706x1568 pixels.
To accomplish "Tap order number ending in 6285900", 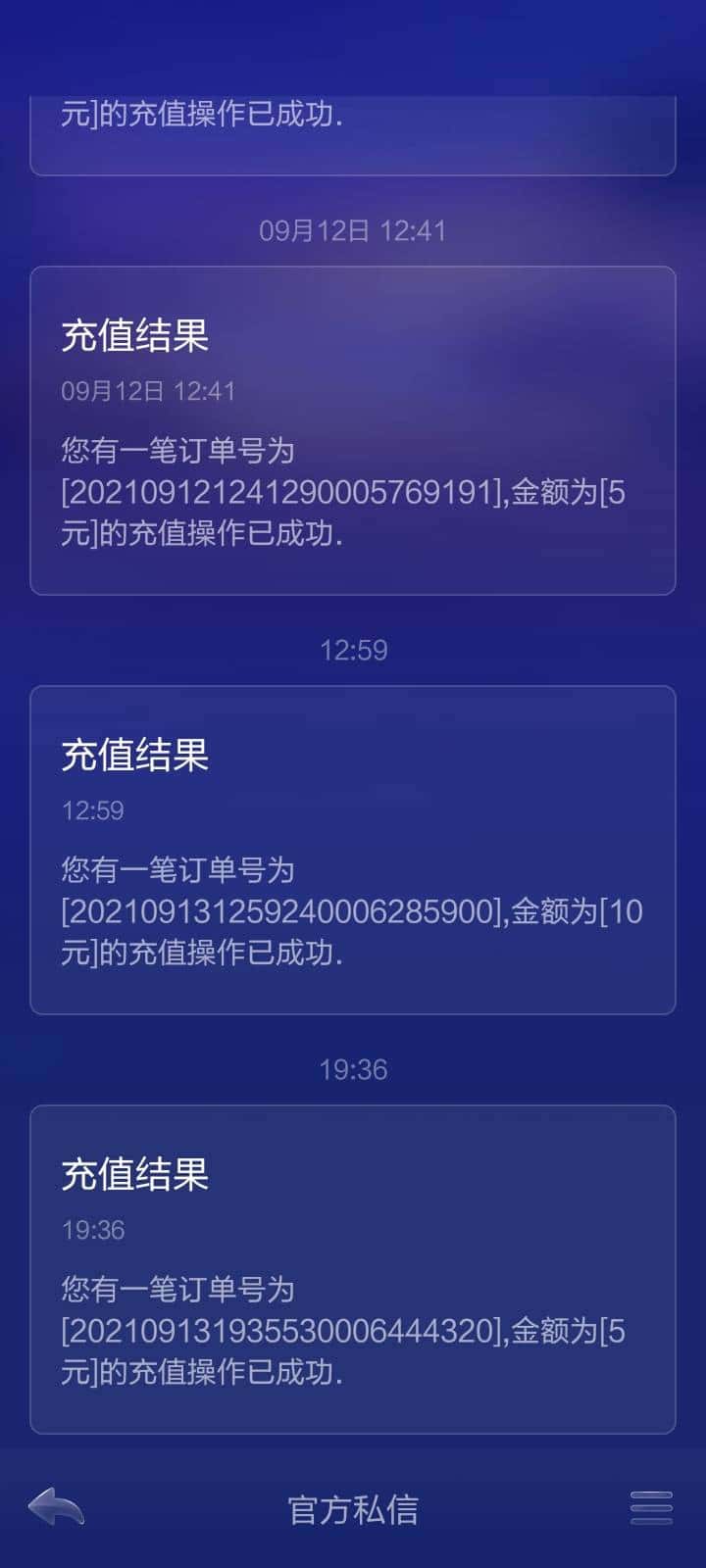I will click(353, 913).
